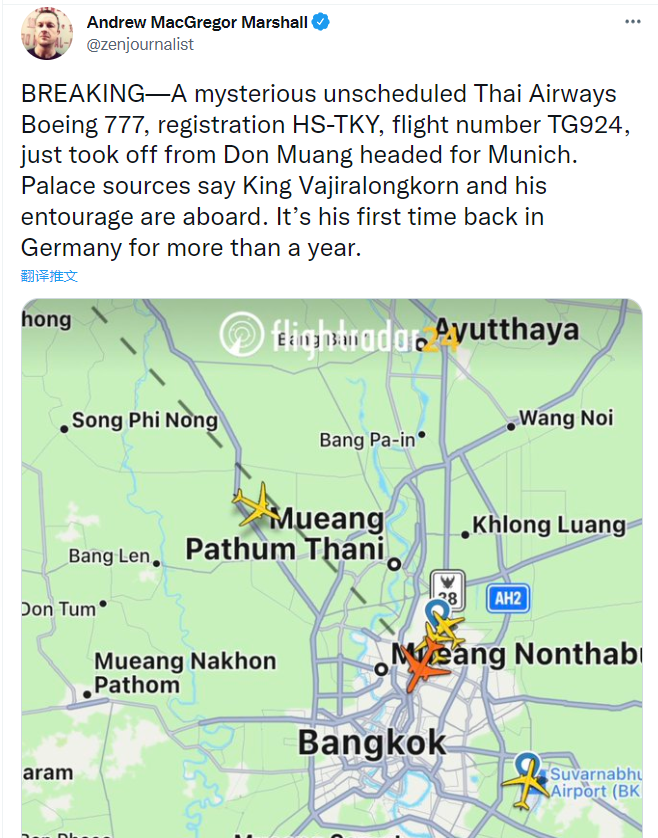The height and width of the screenshot is (838, 658).
Task: Tap the translate tweet link
Action: click(50, 275)
